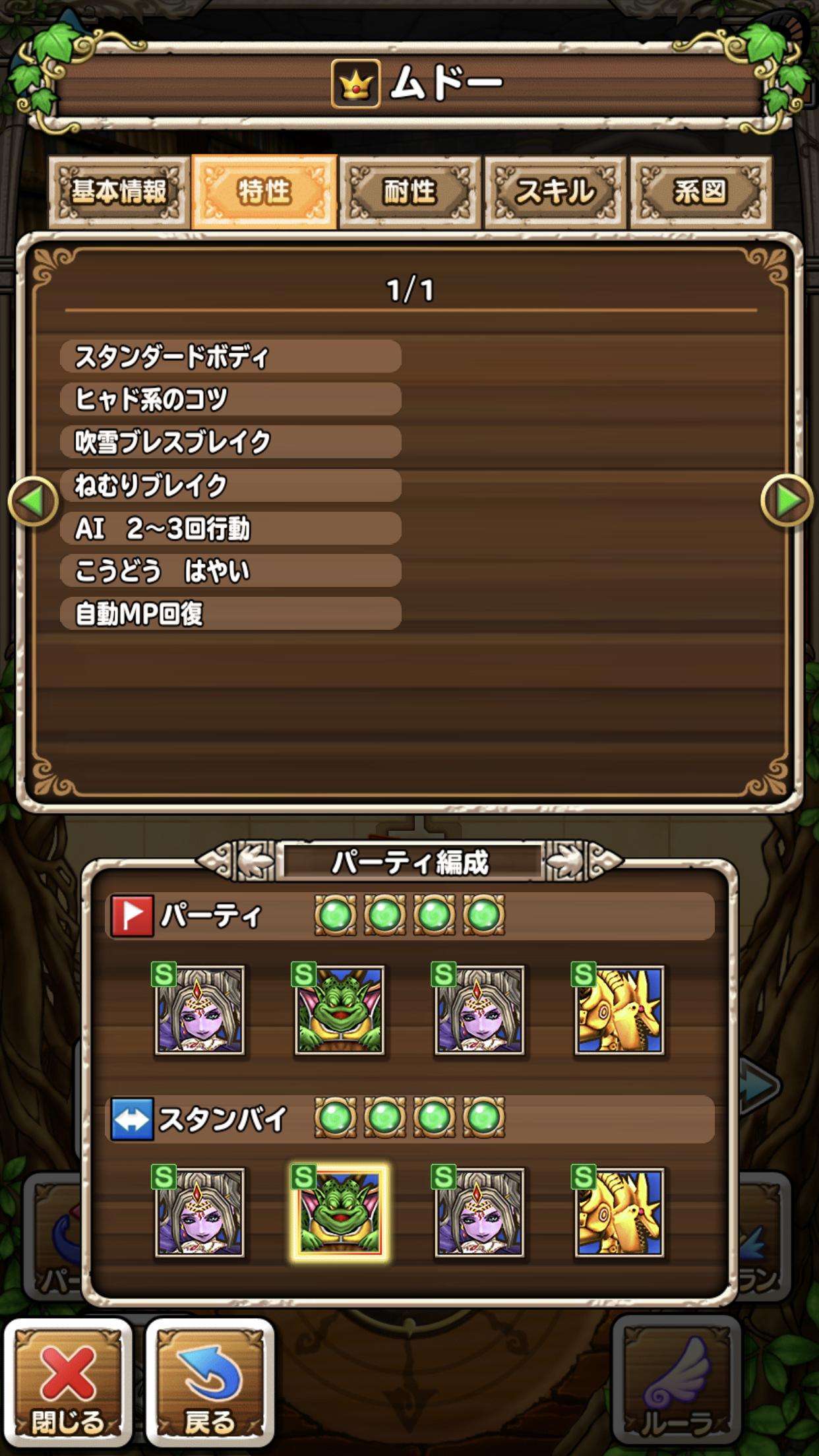Select the highlighted green frog in スタンバイ row
Screen dimensions: 819x1456
(339, 1212)
